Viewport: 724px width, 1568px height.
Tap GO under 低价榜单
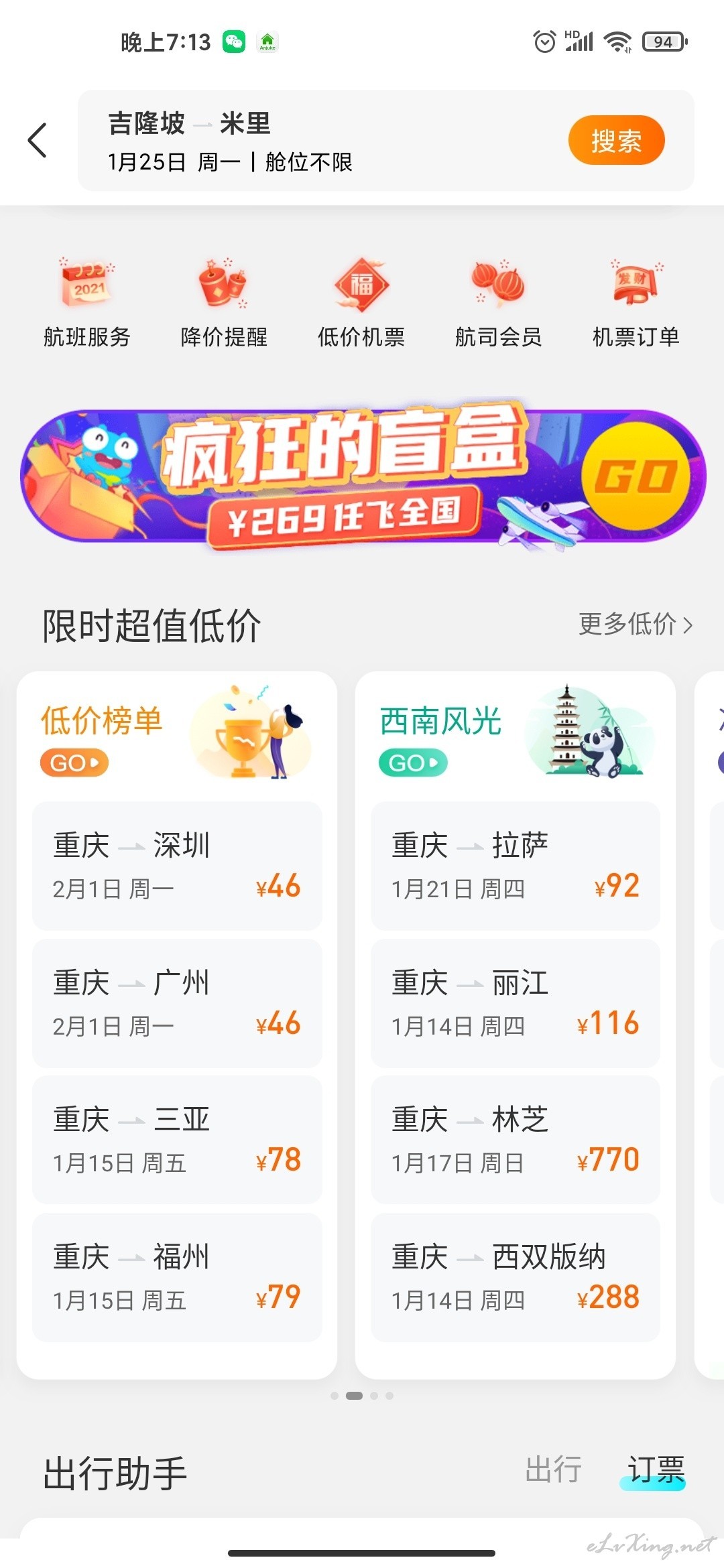pos(74,763)
